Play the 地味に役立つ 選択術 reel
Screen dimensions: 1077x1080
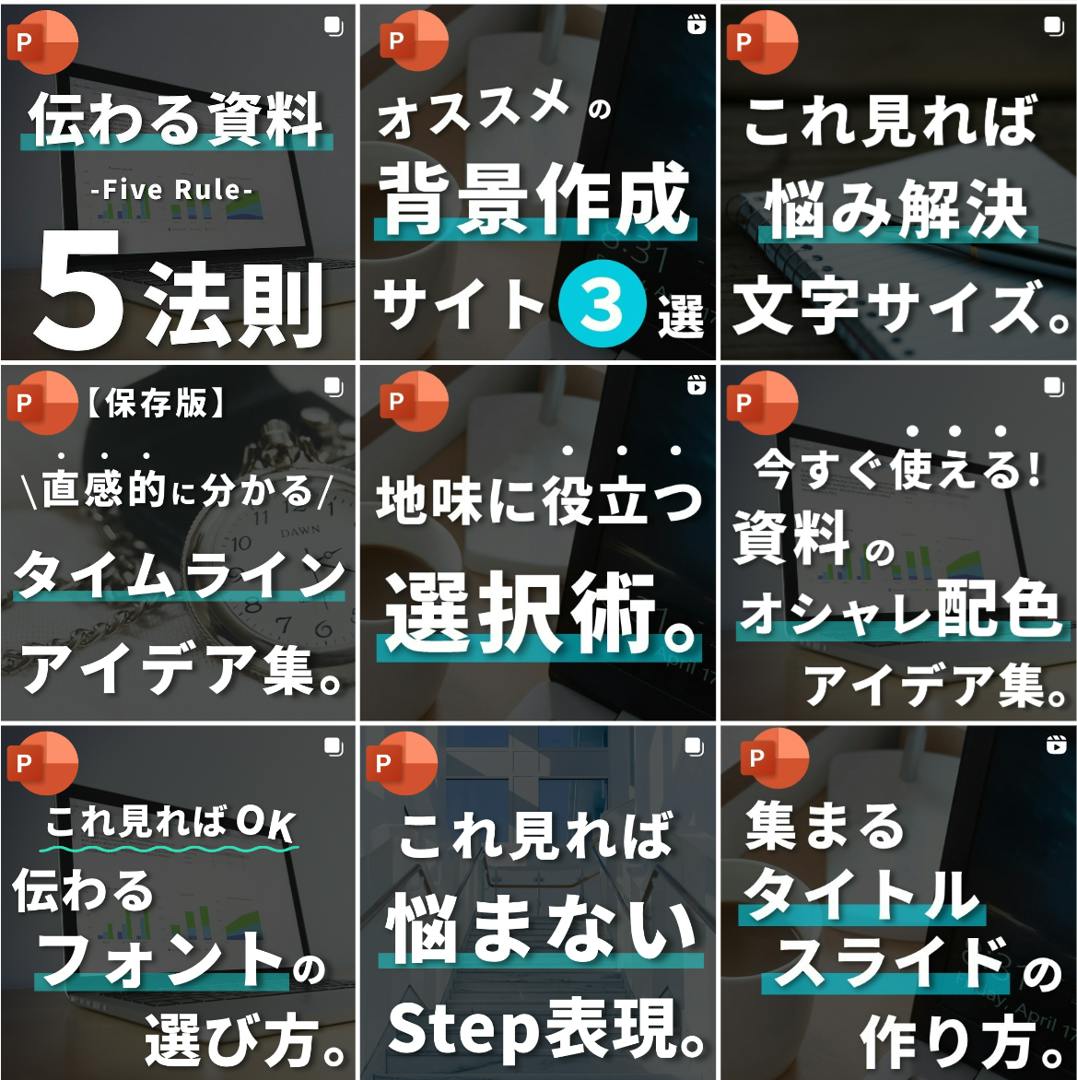(538, 543)
